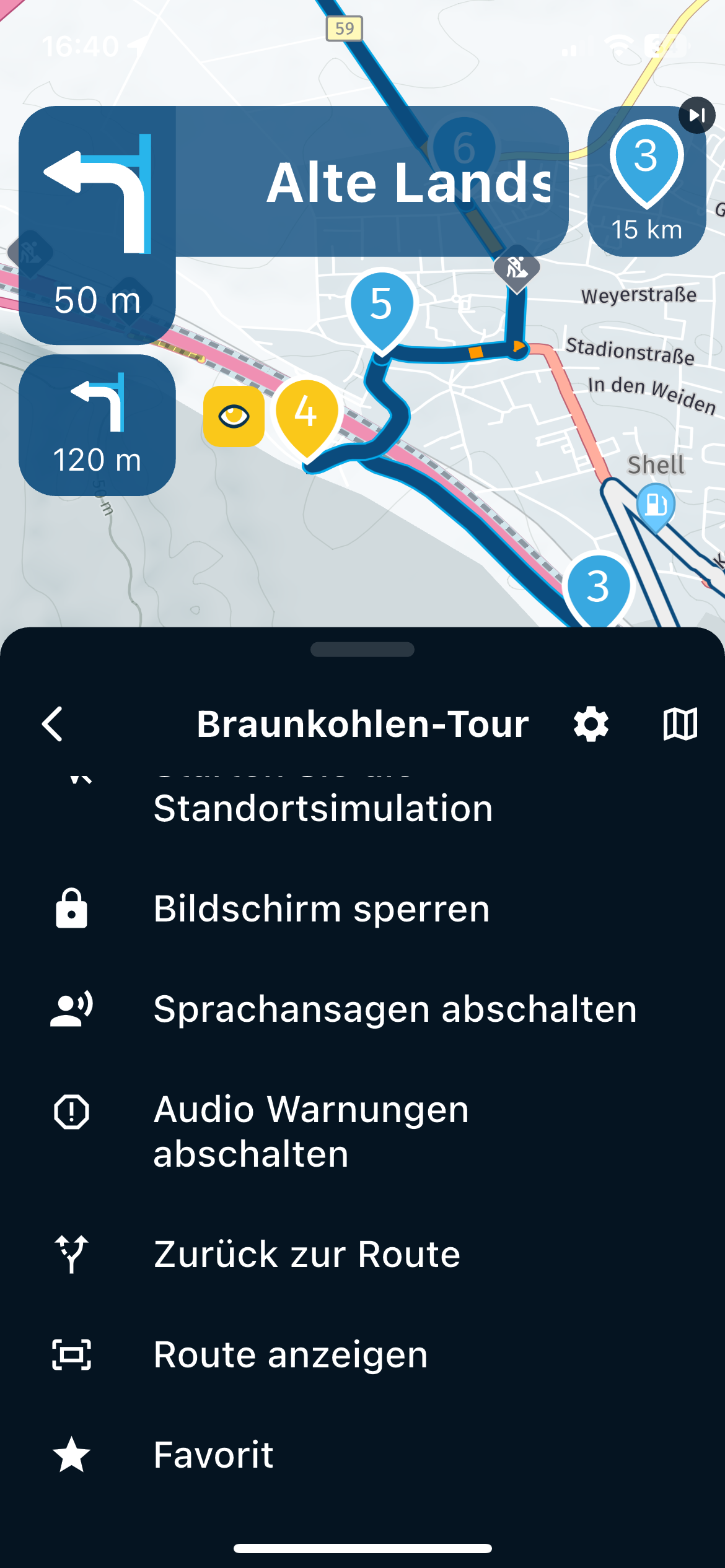Go back from Braunkohlen-Tour menu
725x1568 pixels.
[53, 724]
